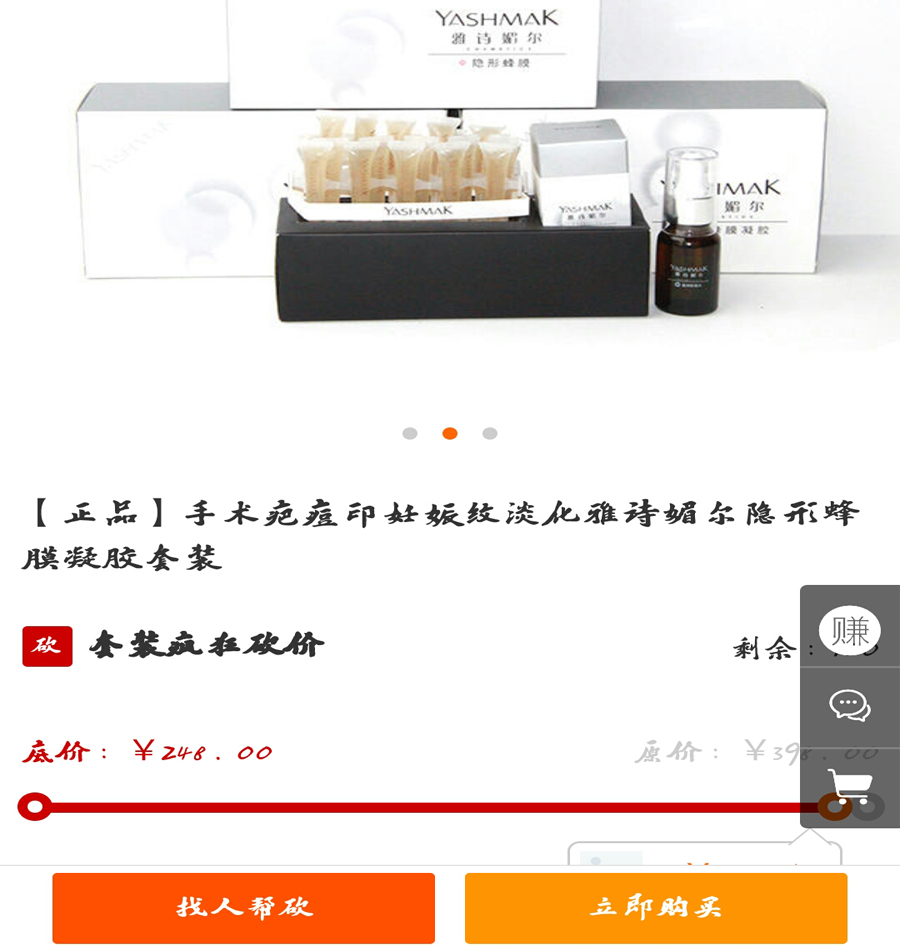This screenshot has width=900, height=950.
Task: Open the shopping cart
Action: click(x=850, y=786)
